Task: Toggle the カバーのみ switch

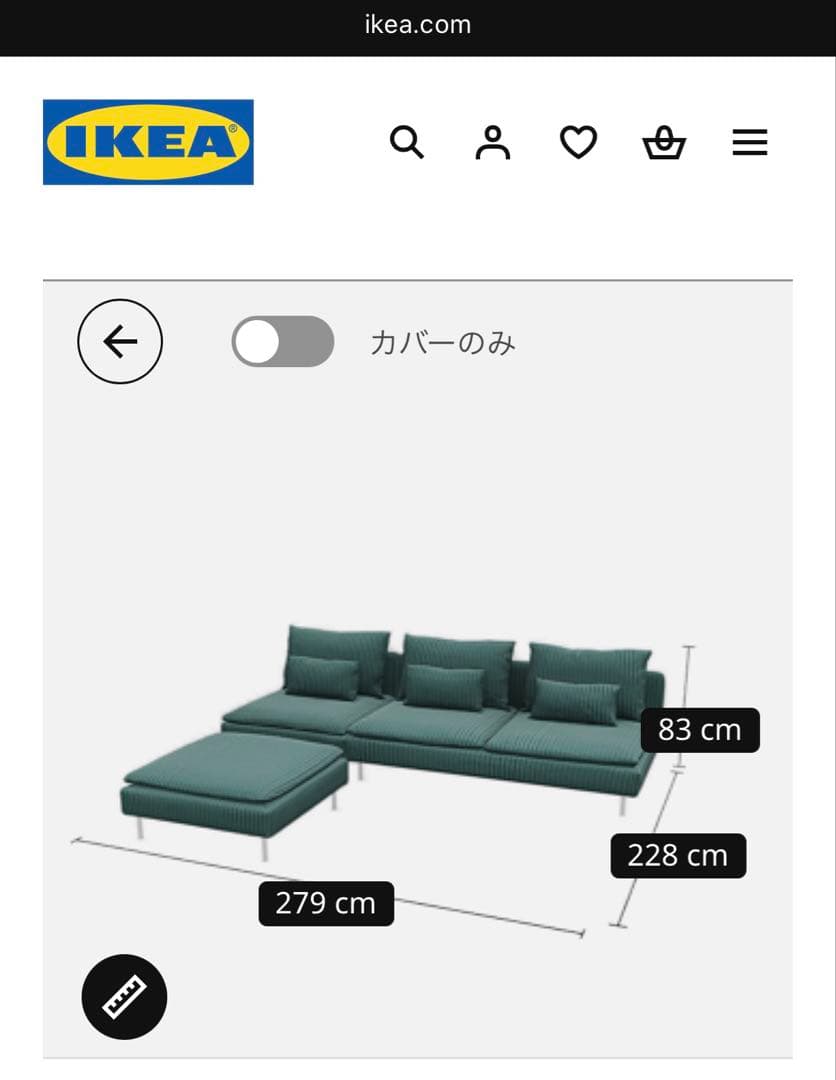Action: point(283,342)
